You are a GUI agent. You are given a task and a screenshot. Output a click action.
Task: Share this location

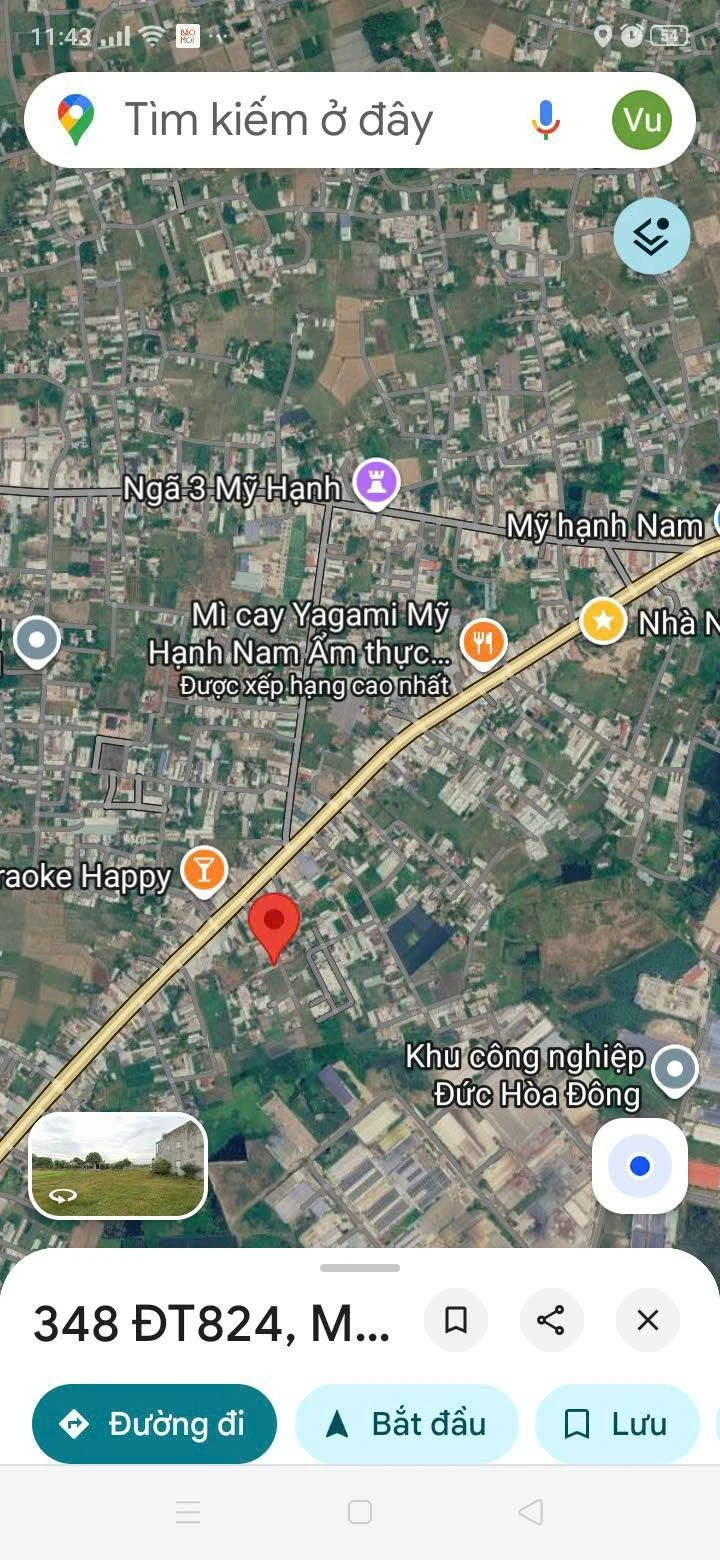pos(552,1320)
